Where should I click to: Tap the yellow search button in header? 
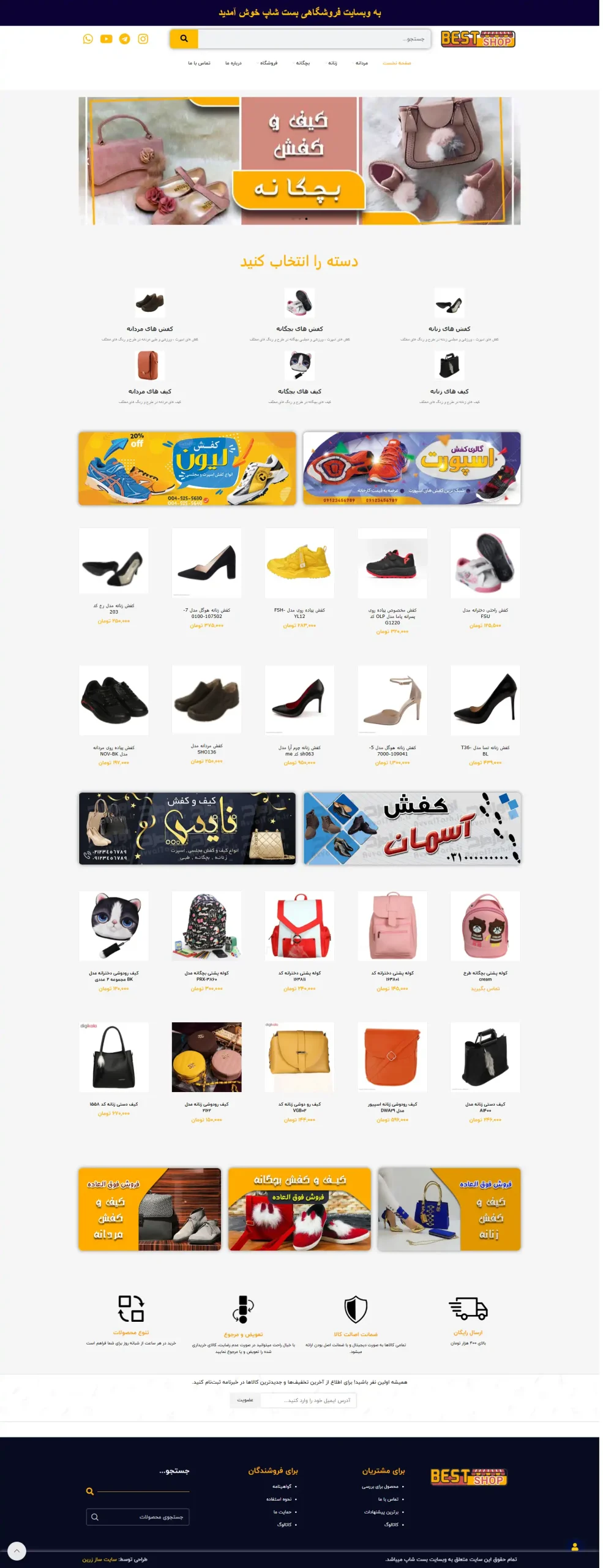click(x=184, y=39)
